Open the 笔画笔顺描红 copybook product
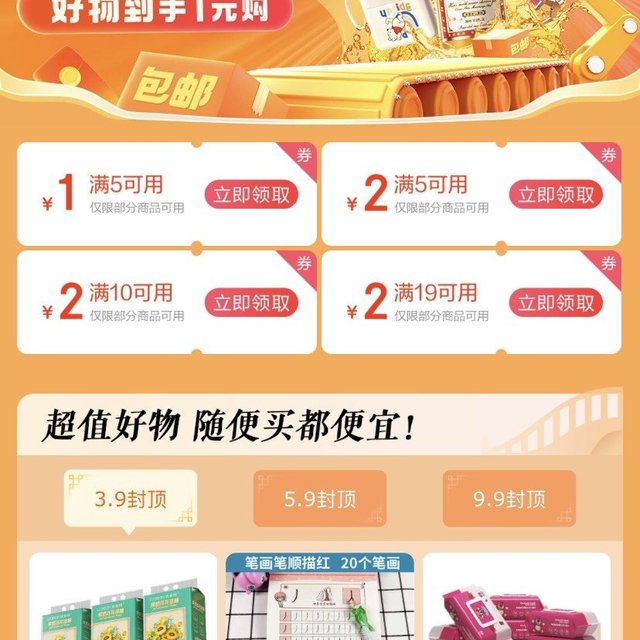 (x=320, y=600)
